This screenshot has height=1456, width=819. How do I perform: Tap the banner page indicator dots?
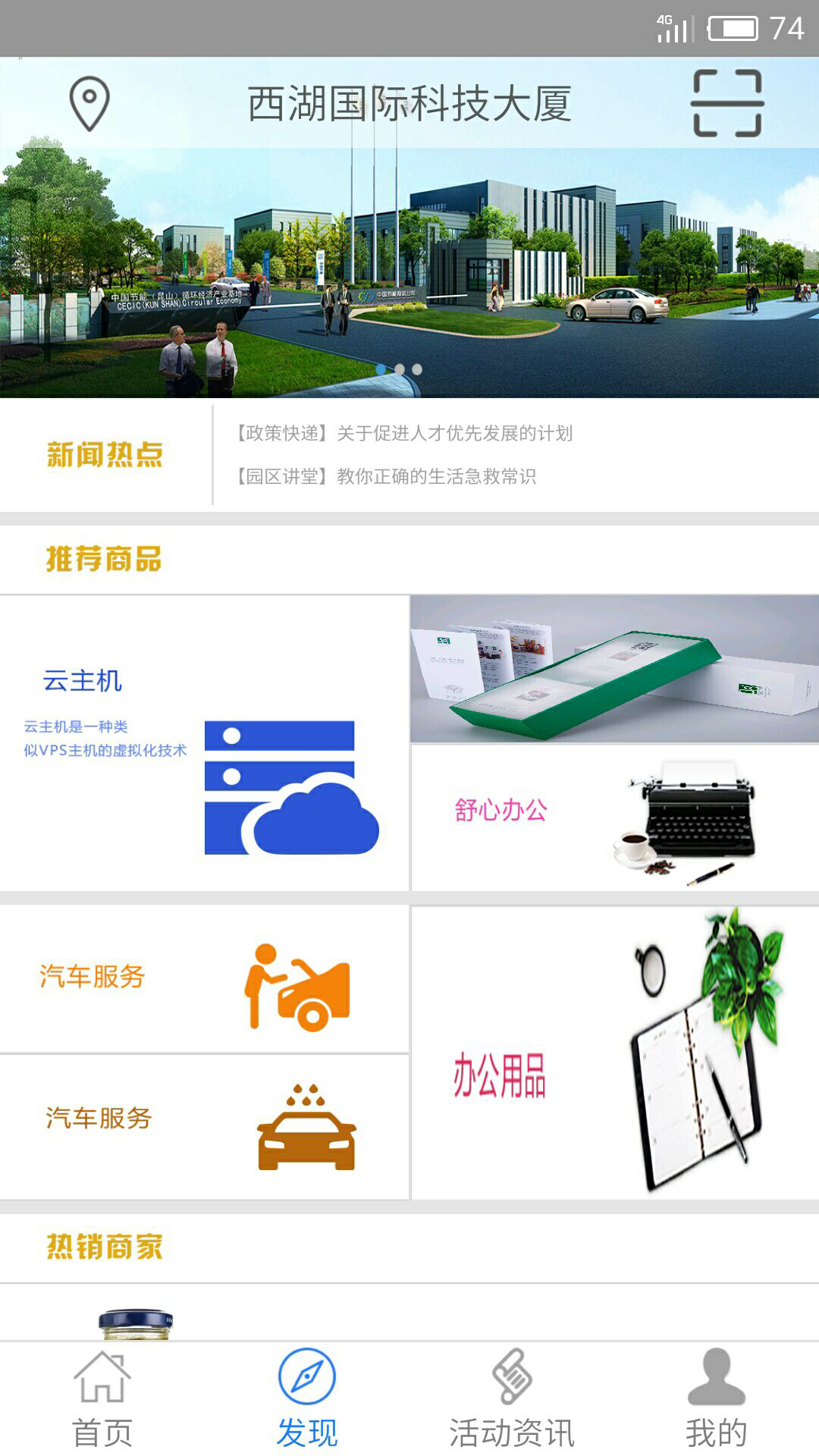click(399, 369)
